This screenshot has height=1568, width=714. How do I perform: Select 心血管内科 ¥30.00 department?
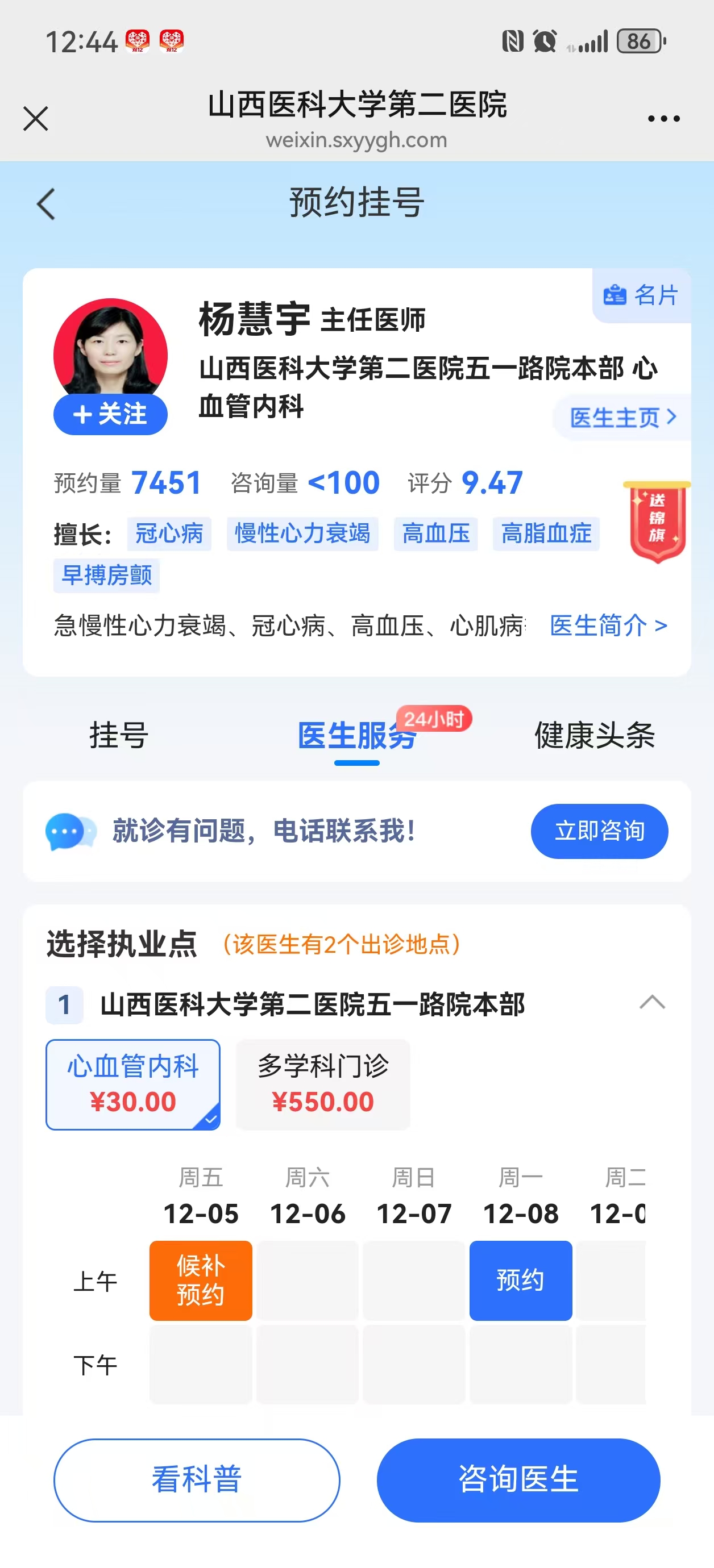pyautogui.click(x=133, y=1084)
